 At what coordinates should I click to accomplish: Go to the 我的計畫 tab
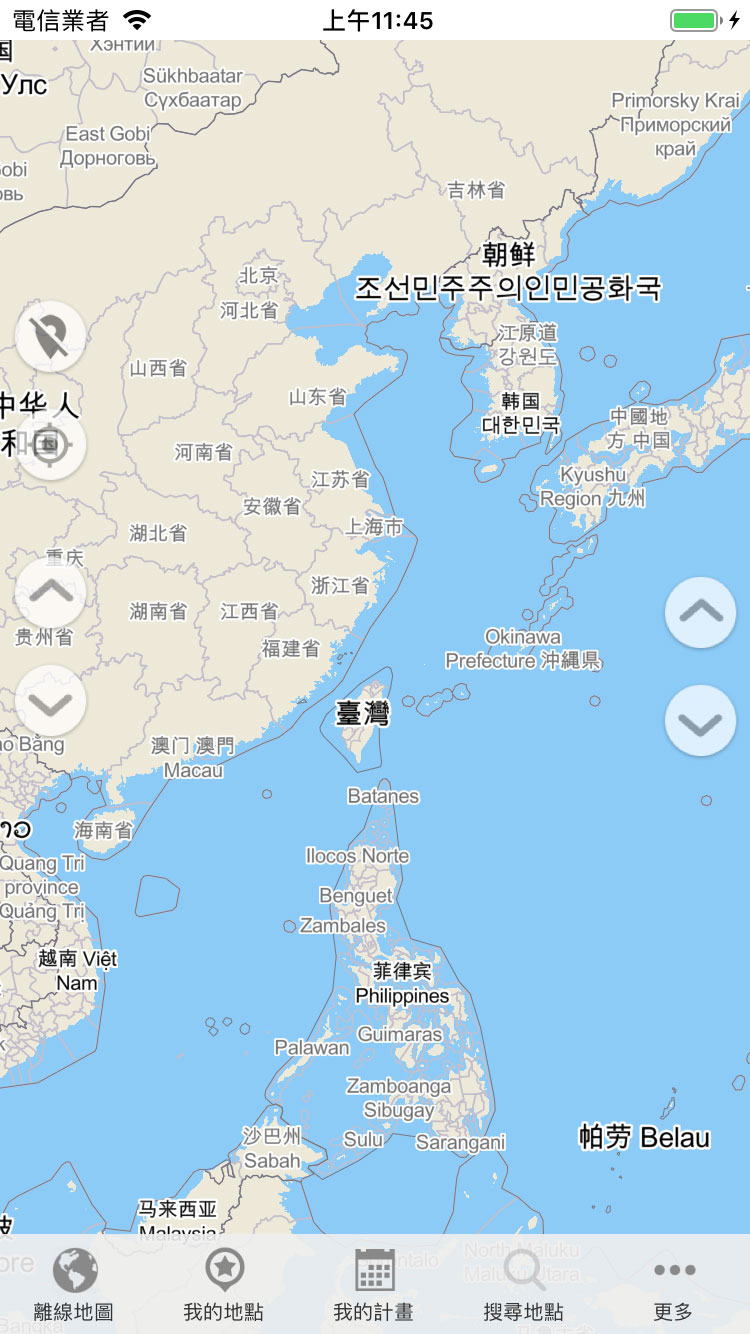click(374, 1285)
